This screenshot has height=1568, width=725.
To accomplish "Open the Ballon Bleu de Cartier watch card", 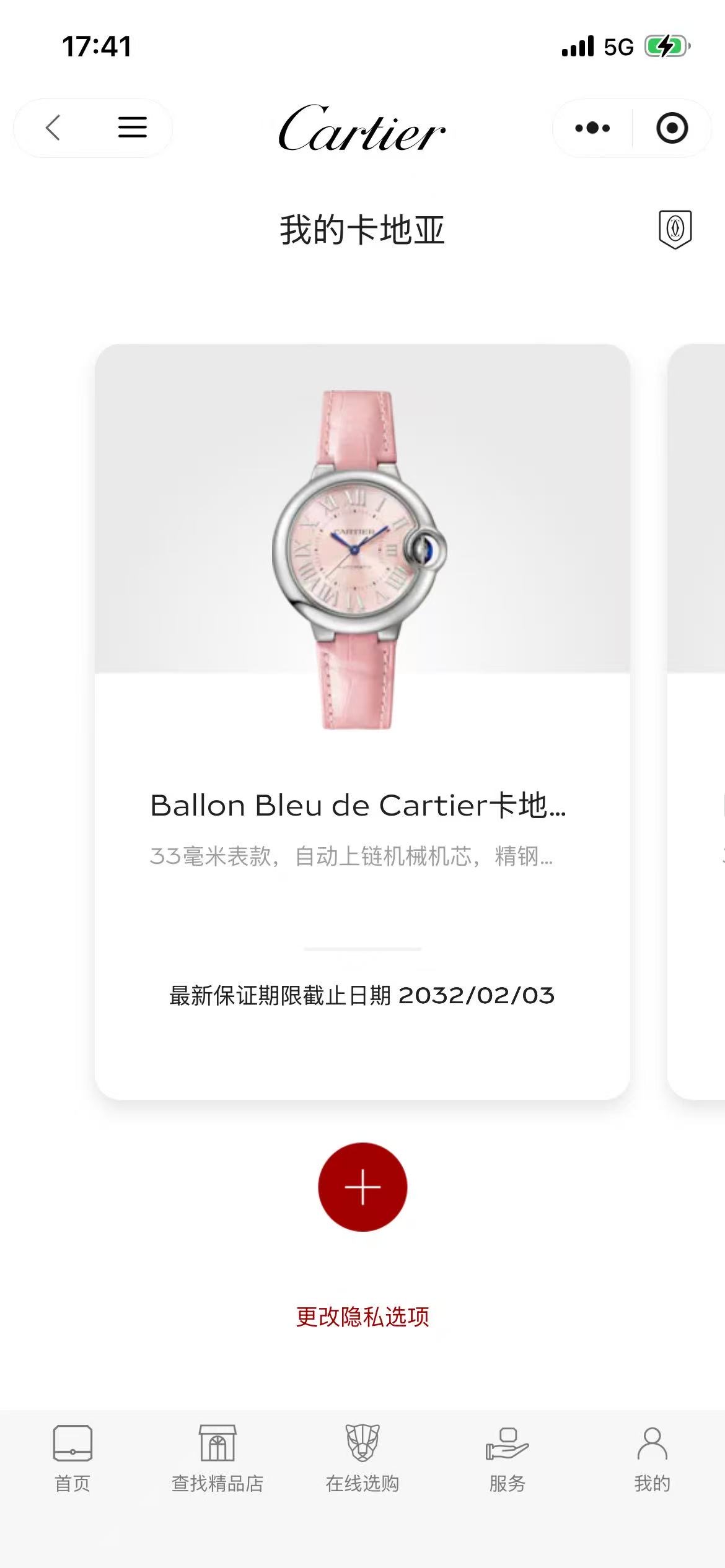I will 362,721.
